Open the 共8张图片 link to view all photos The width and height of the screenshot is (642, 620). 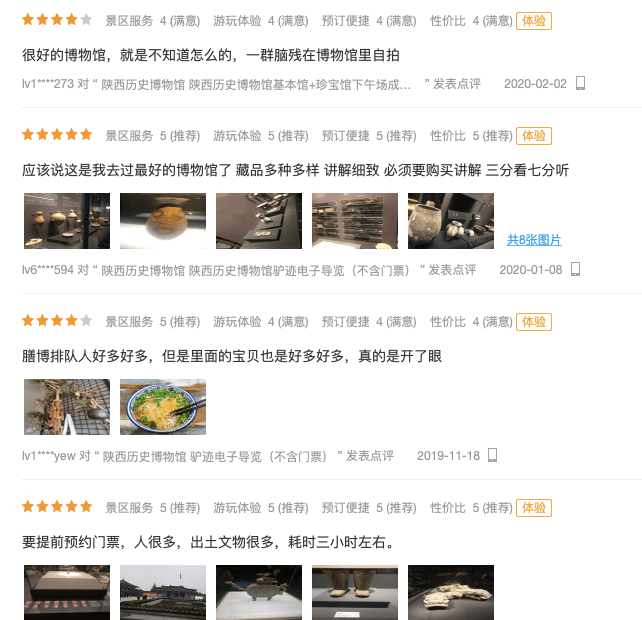(x=534, y=240)
